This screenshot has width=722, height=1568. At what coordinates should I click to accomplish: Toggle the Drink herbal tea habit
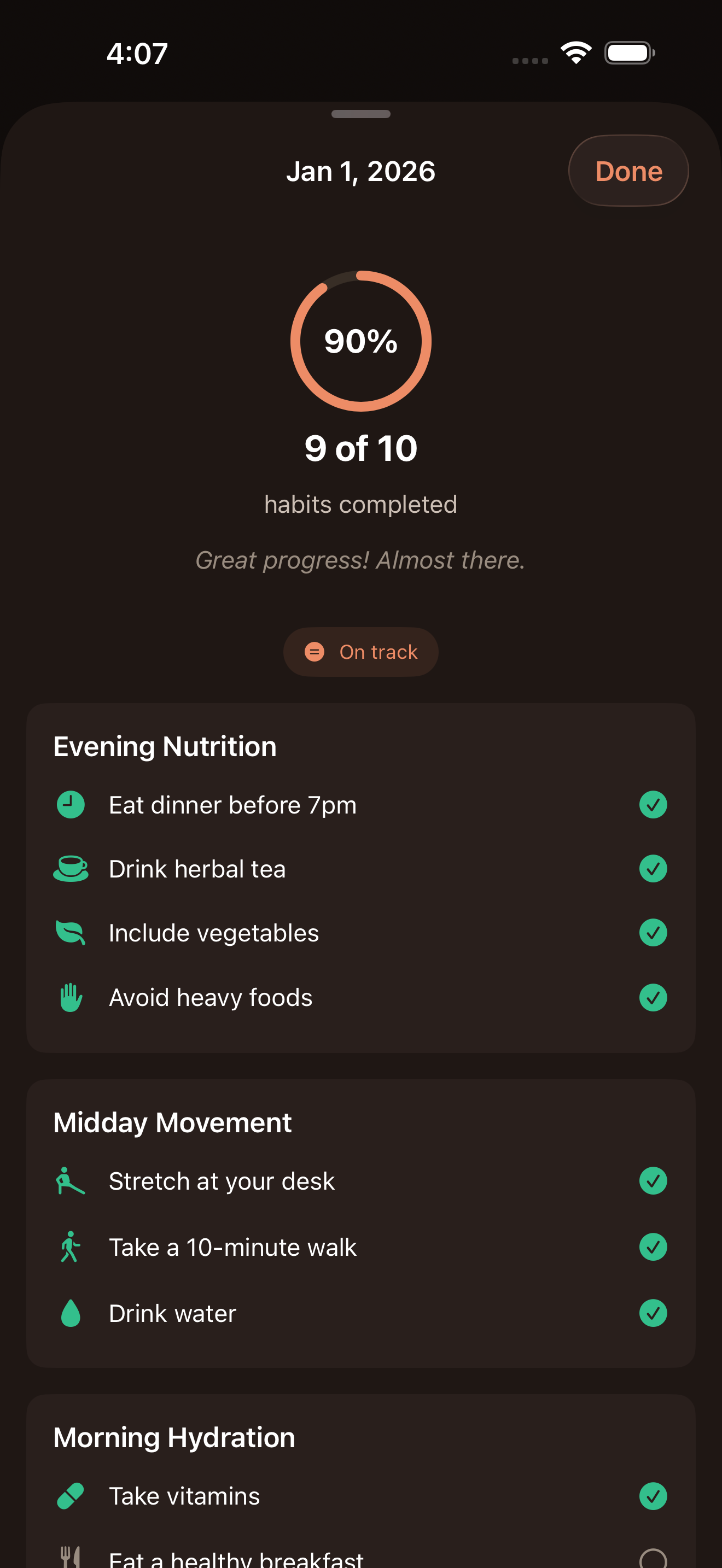(x=653, y=869)
